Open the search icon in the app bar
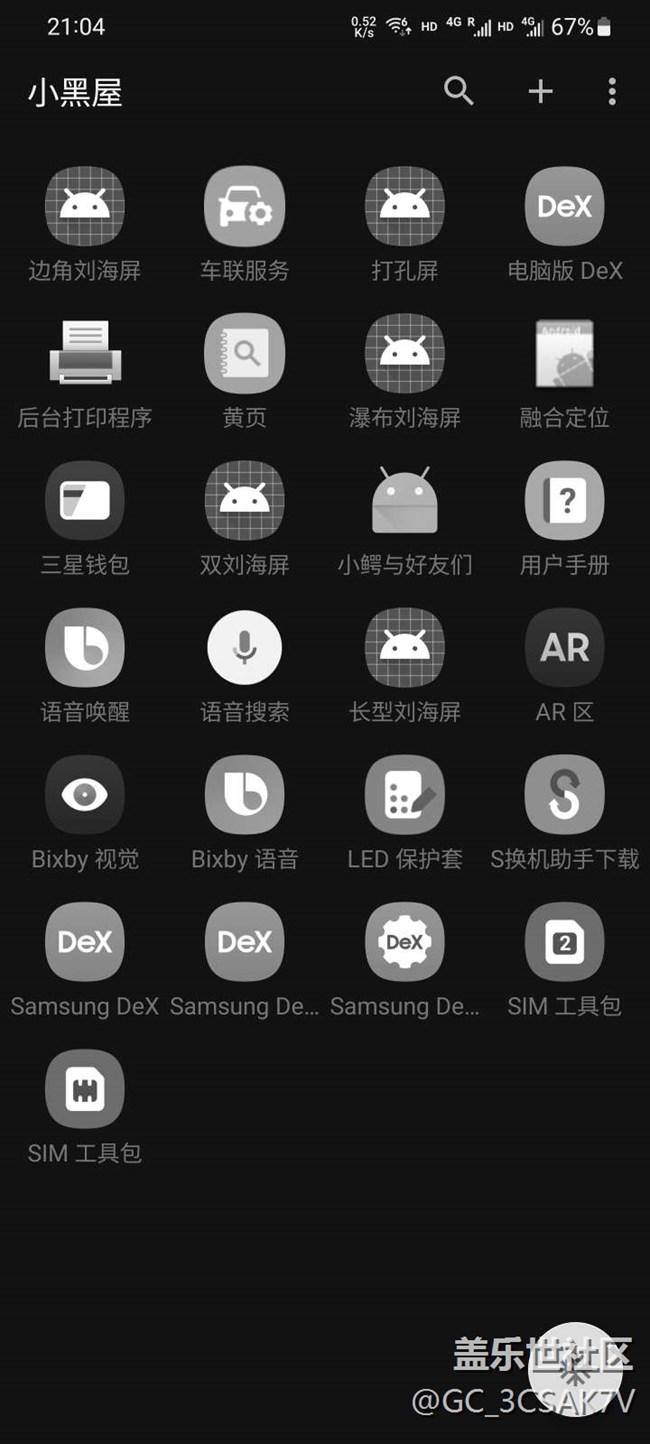 pos(458,91)
